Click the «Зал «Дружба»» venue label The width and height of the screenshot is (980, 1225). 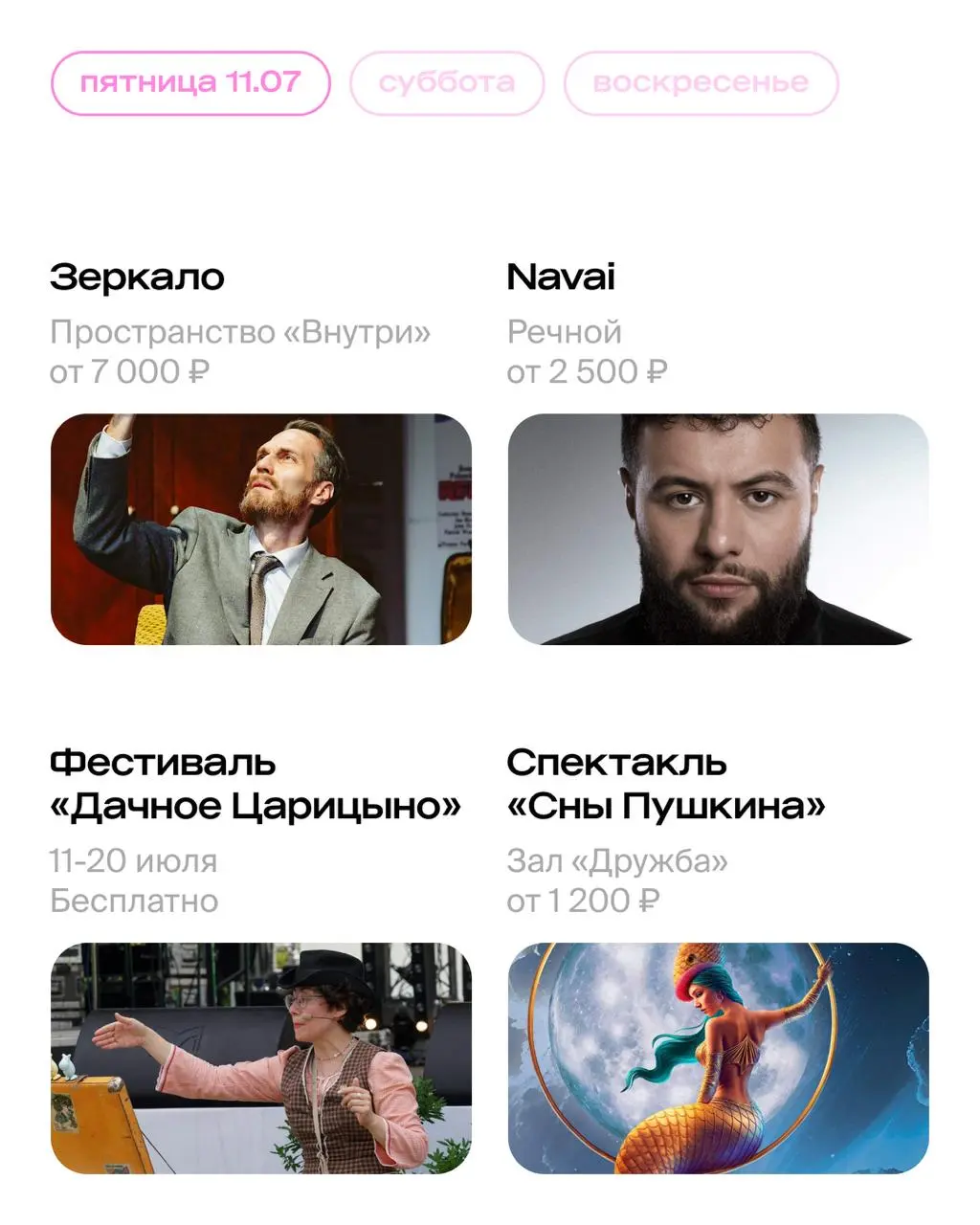619,860
